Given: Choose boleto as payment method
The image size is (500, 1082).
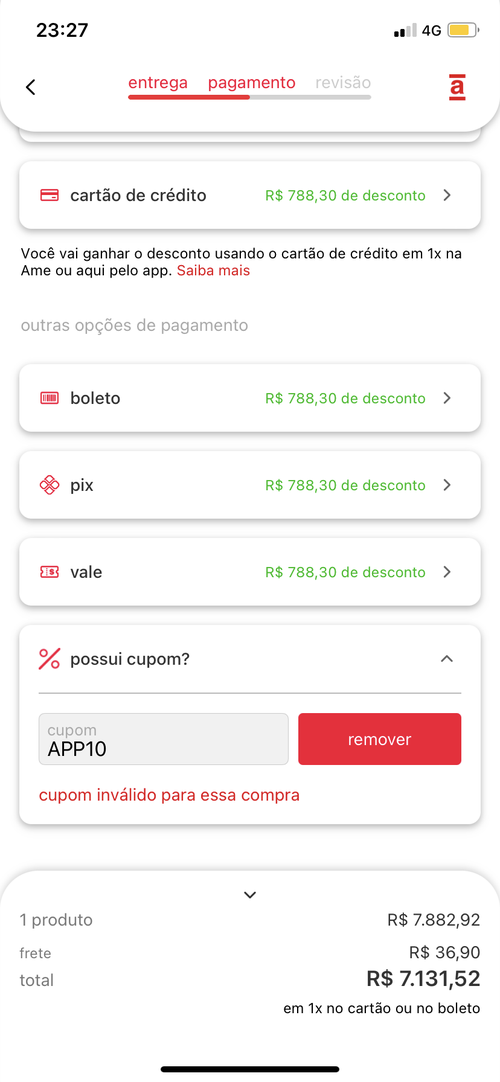Looking at the screenshot, I should 250,398.
